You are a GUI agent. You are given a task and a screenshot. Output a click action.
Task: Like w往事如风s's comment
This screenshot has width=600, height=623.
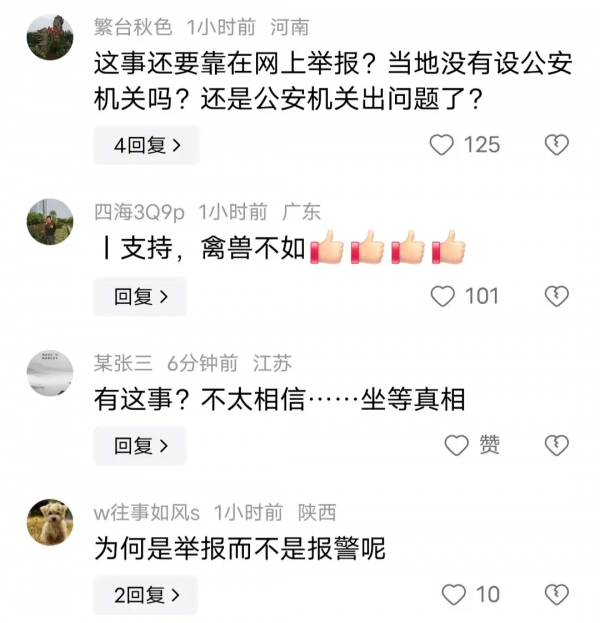[454, 595]
